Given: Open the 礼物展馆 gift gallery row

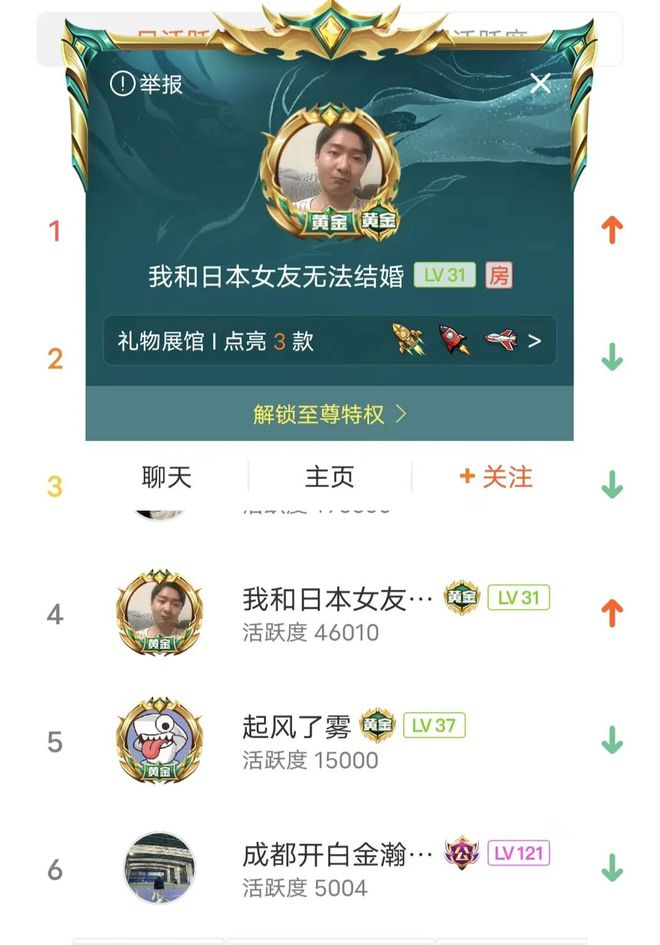Looking at the screenshot, I should pos(329,341).
